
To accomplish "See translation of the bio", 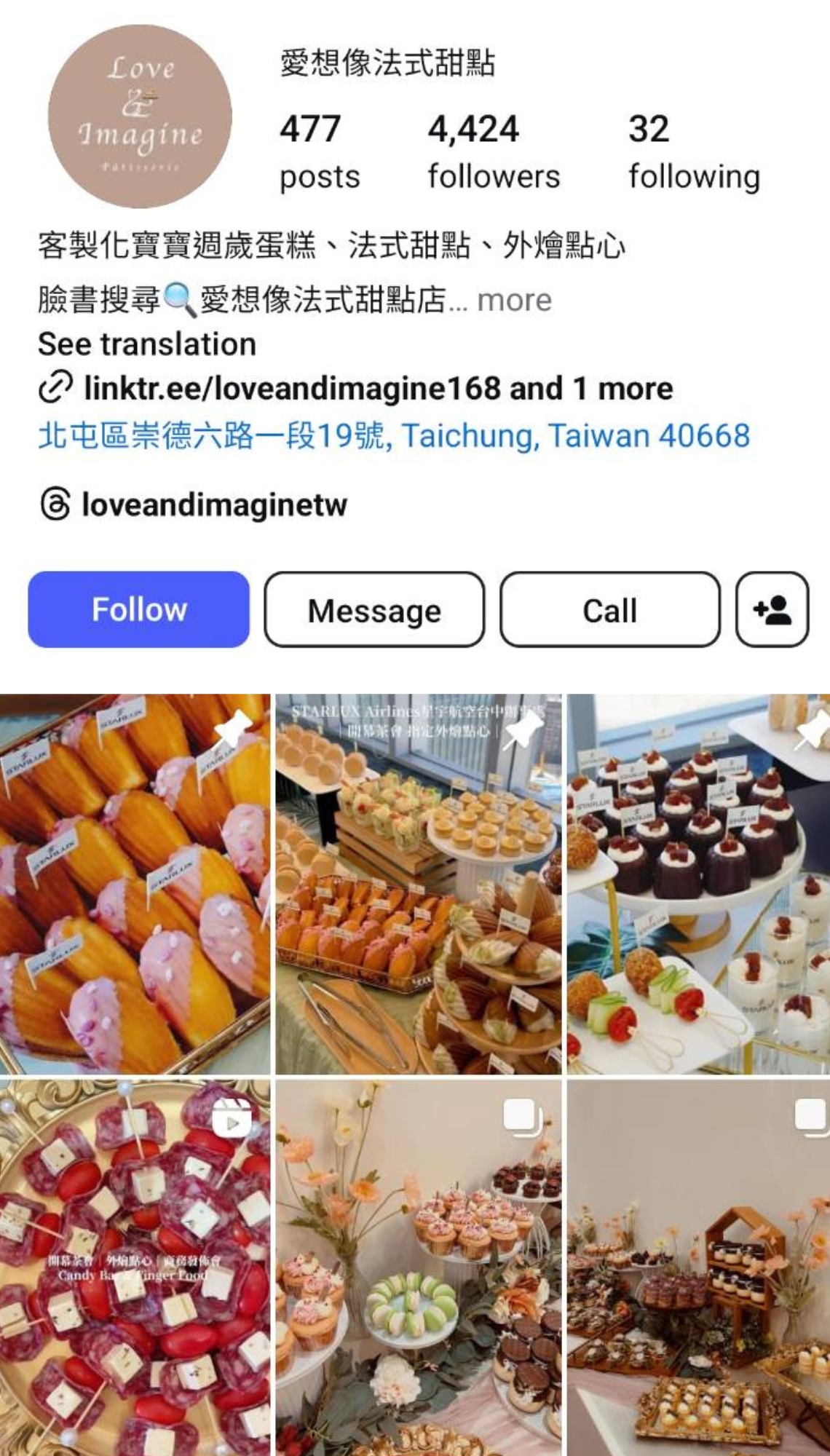I will point(147,344).
